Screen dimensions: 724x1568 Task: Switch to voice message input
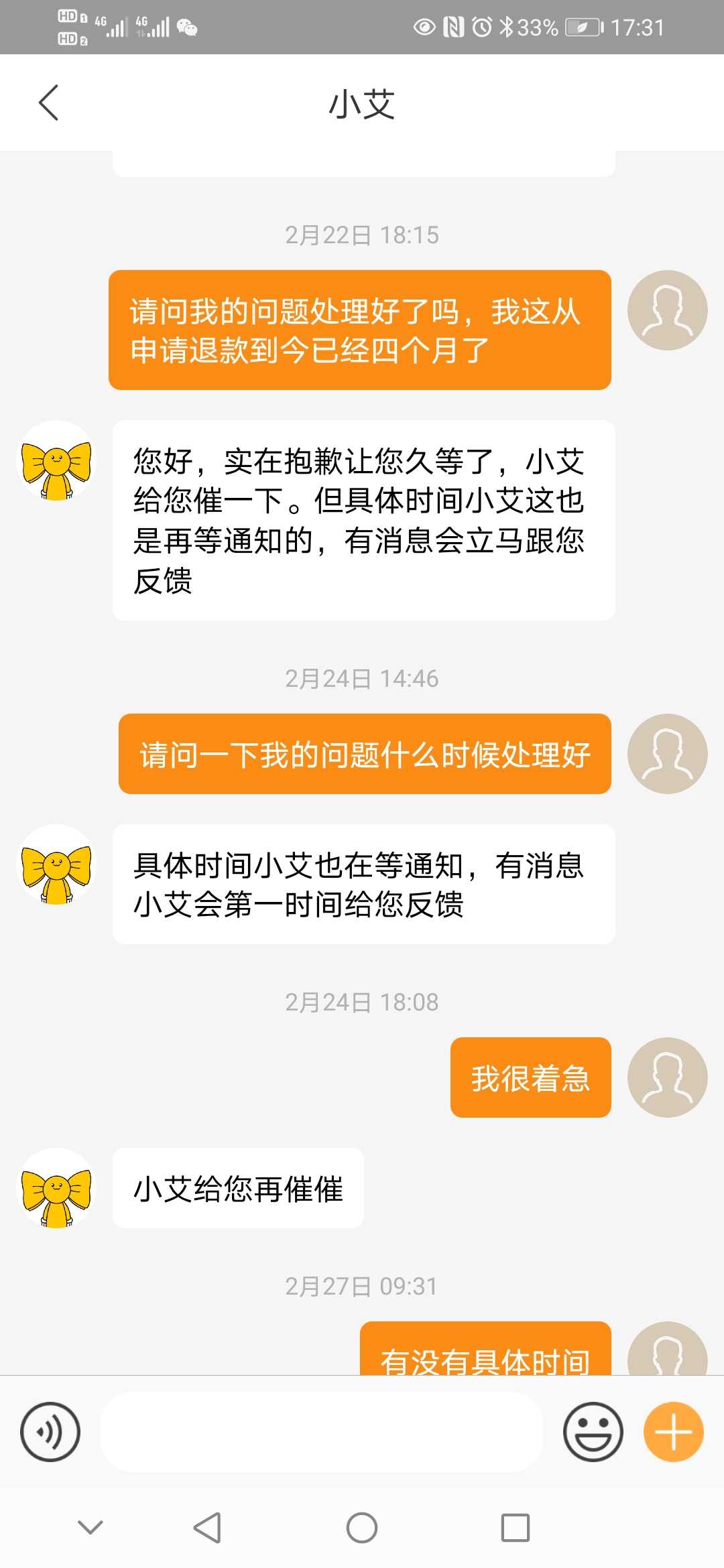tap(50, 1432)
